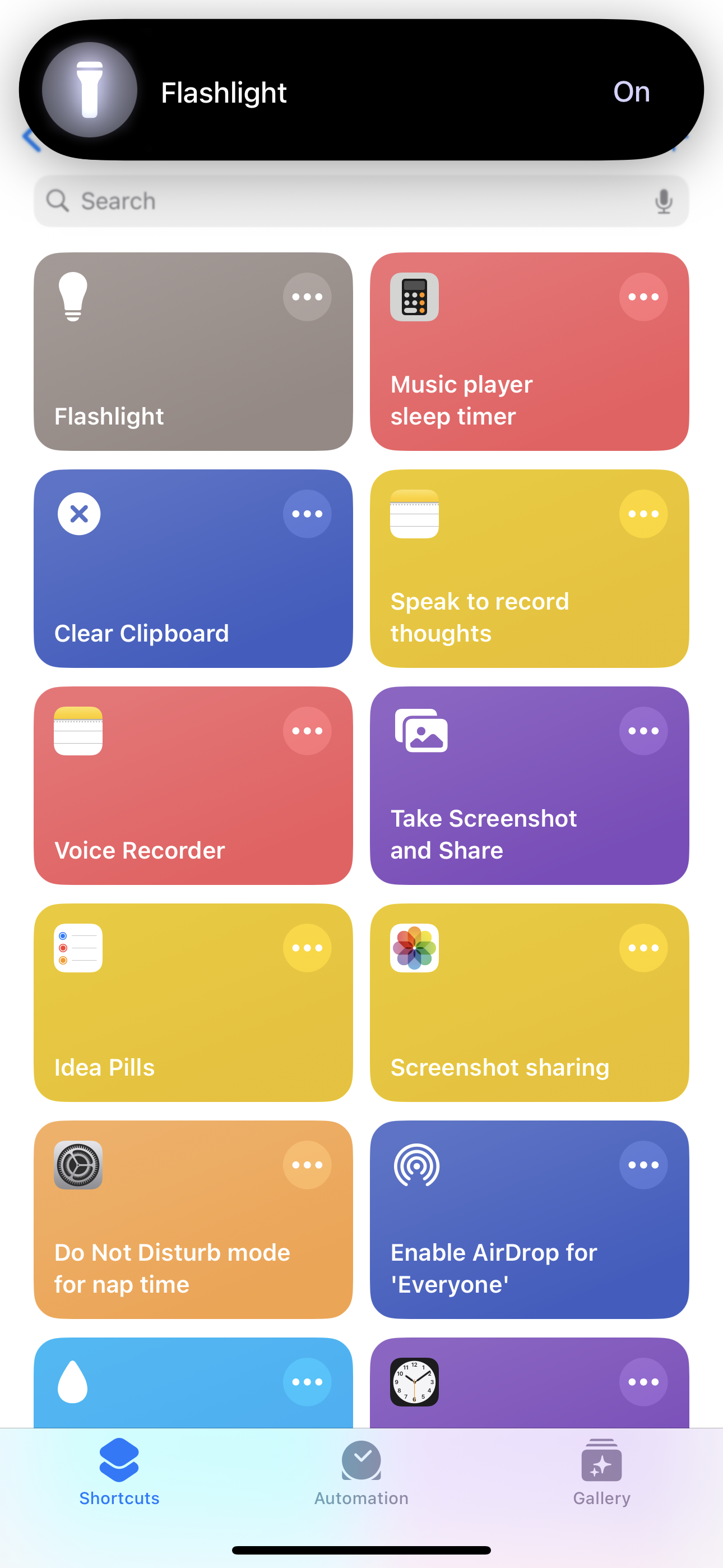The width and height of the screenshot is (723, 1568).
Task: Edit the Speak to record thoughts shortcut
Action: pyautogui.click(x=643, y=514)
